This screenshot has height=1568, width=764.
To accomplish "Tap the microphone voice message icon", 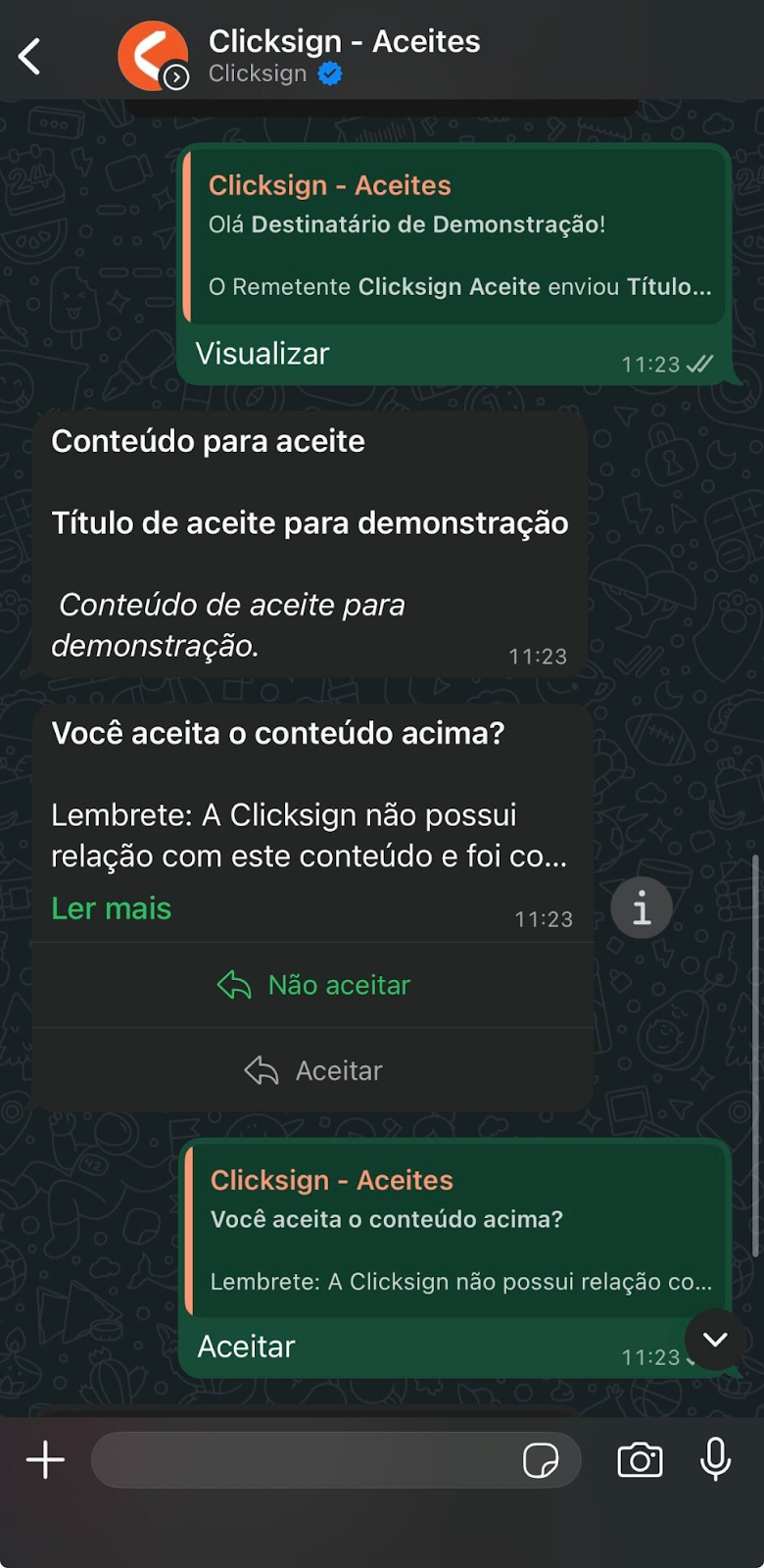I will pyautogui.click(x=716, y=1459).
